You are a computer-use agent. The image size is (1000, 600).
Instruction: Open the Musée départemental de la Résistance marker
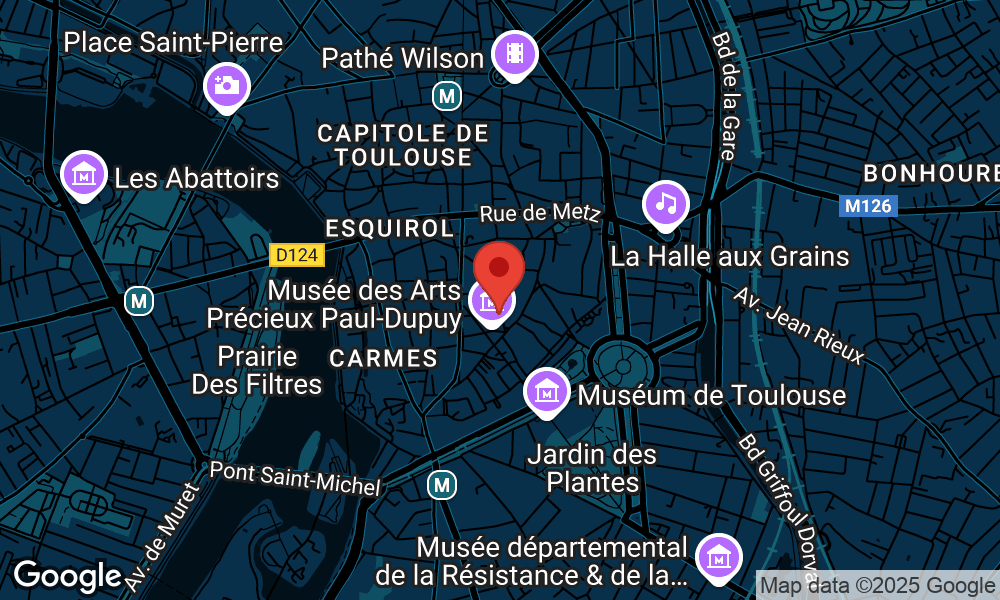[719, 557]
